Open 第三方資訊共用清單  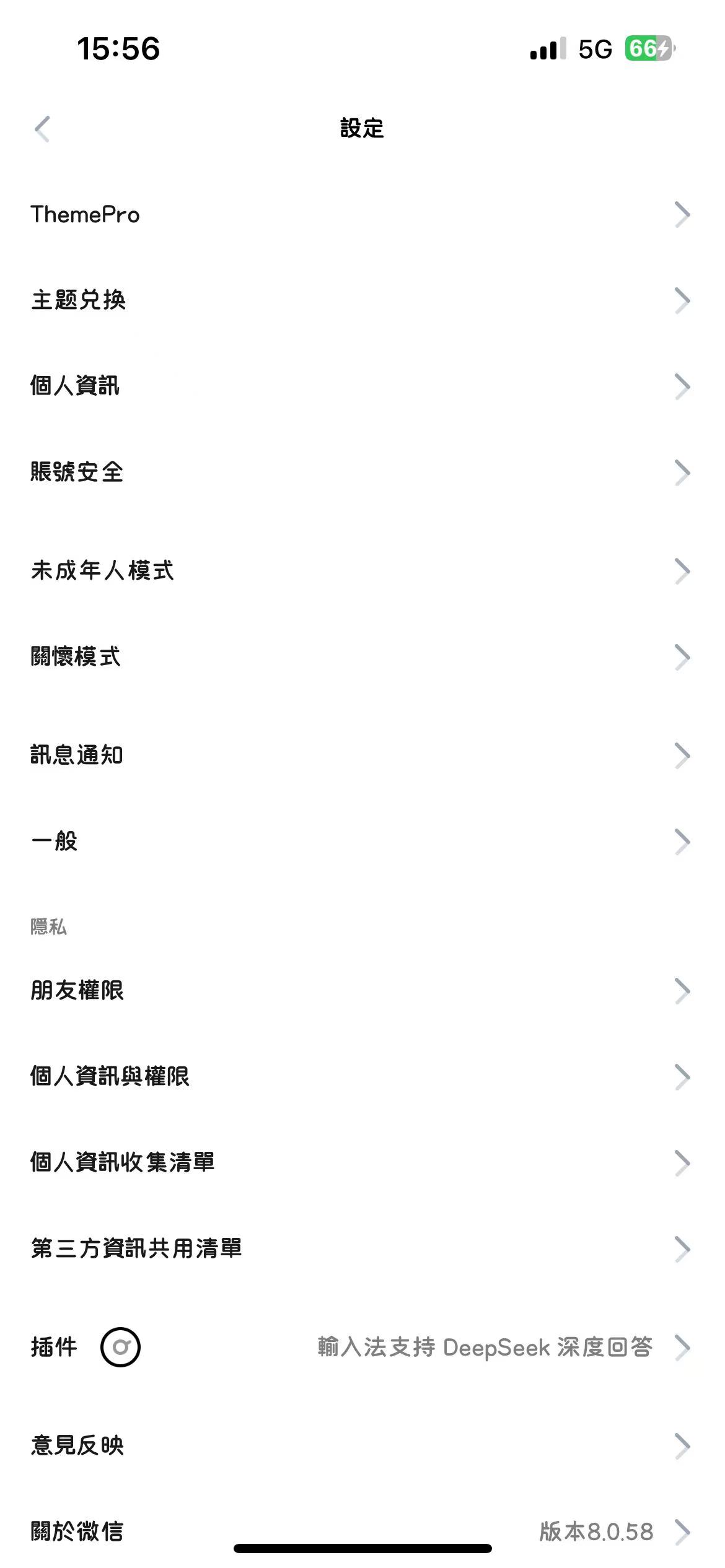pyautogui.click(x=362, y=1248)
